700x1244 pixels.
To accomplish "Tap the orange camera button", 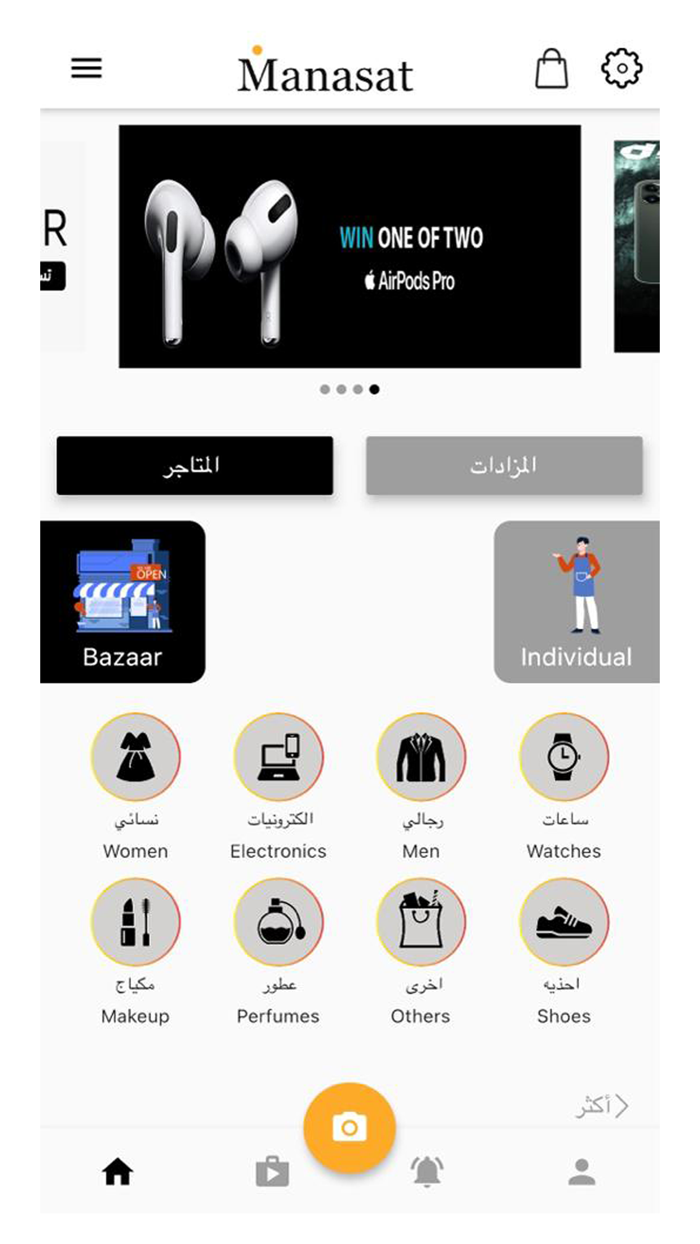I will [349, 1128].
